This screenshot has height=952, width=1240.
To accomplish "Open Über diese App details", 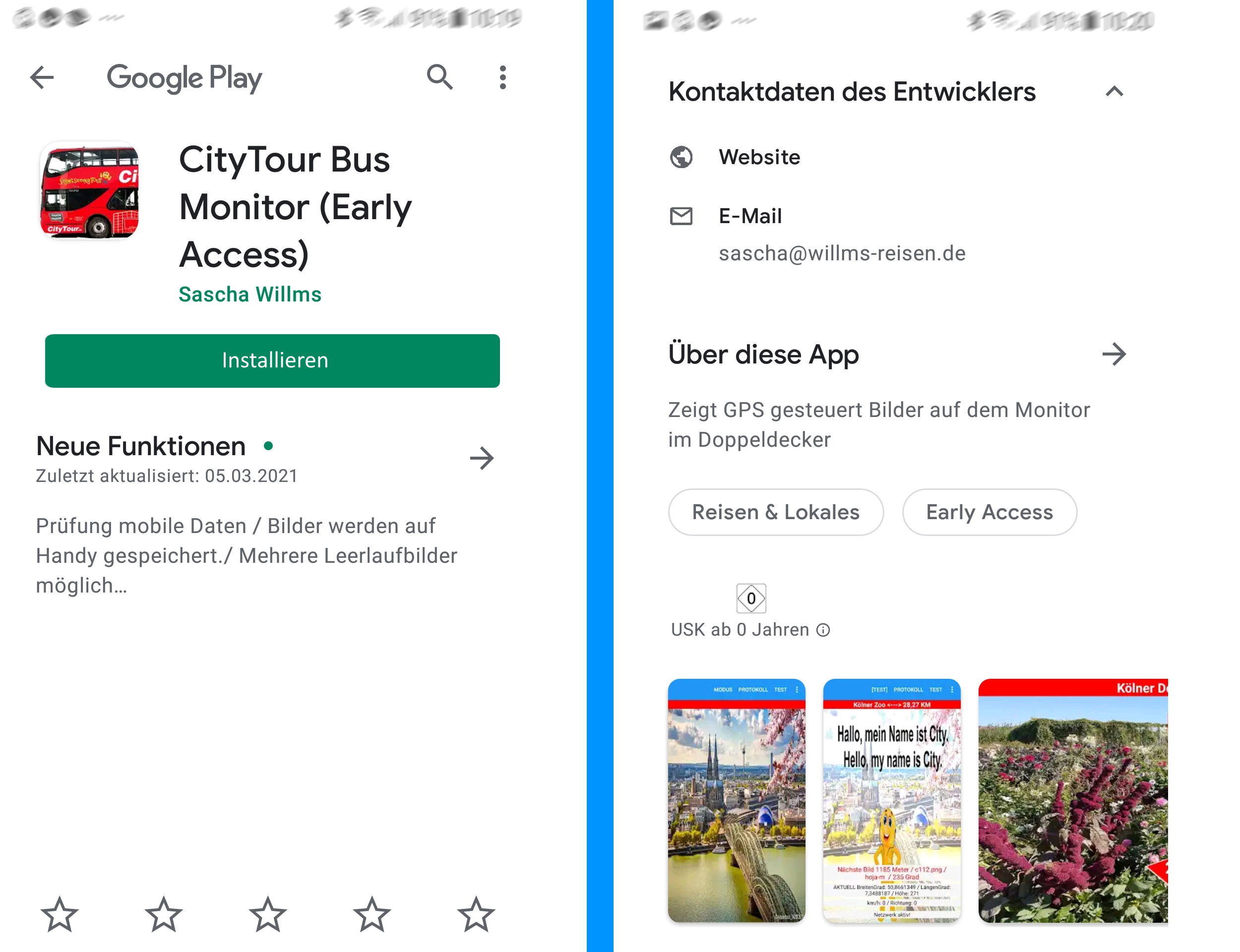I will [1114, 355].
